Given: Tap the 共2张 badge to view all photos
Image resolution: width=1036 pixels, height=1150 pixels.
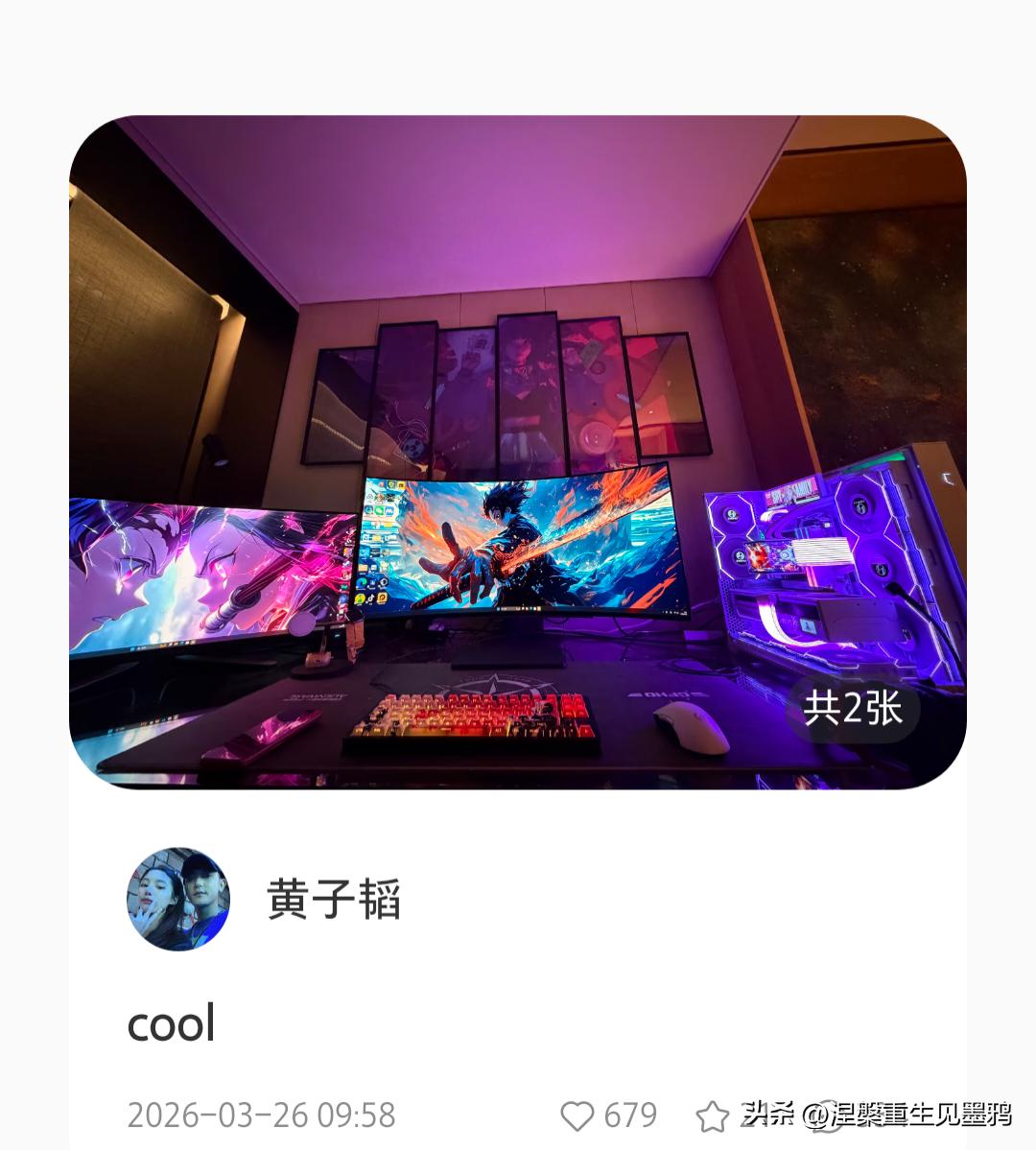Looking at the screenshot, I should tap(855, 710).
